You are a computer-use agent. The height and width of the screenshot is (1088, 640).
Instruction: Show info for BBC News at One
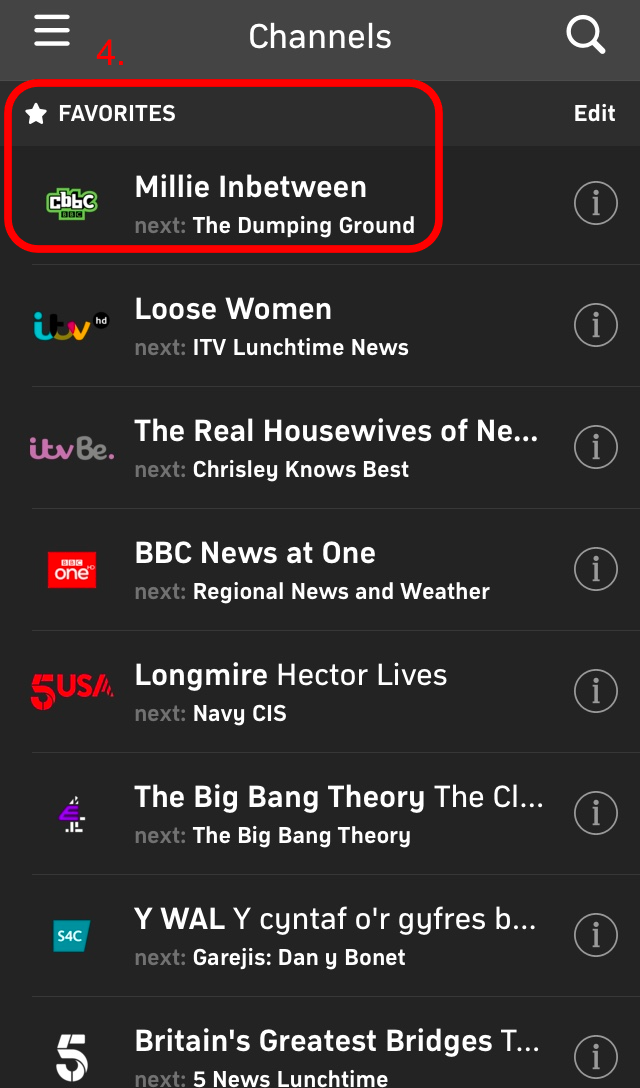click(x=596, y=569)
